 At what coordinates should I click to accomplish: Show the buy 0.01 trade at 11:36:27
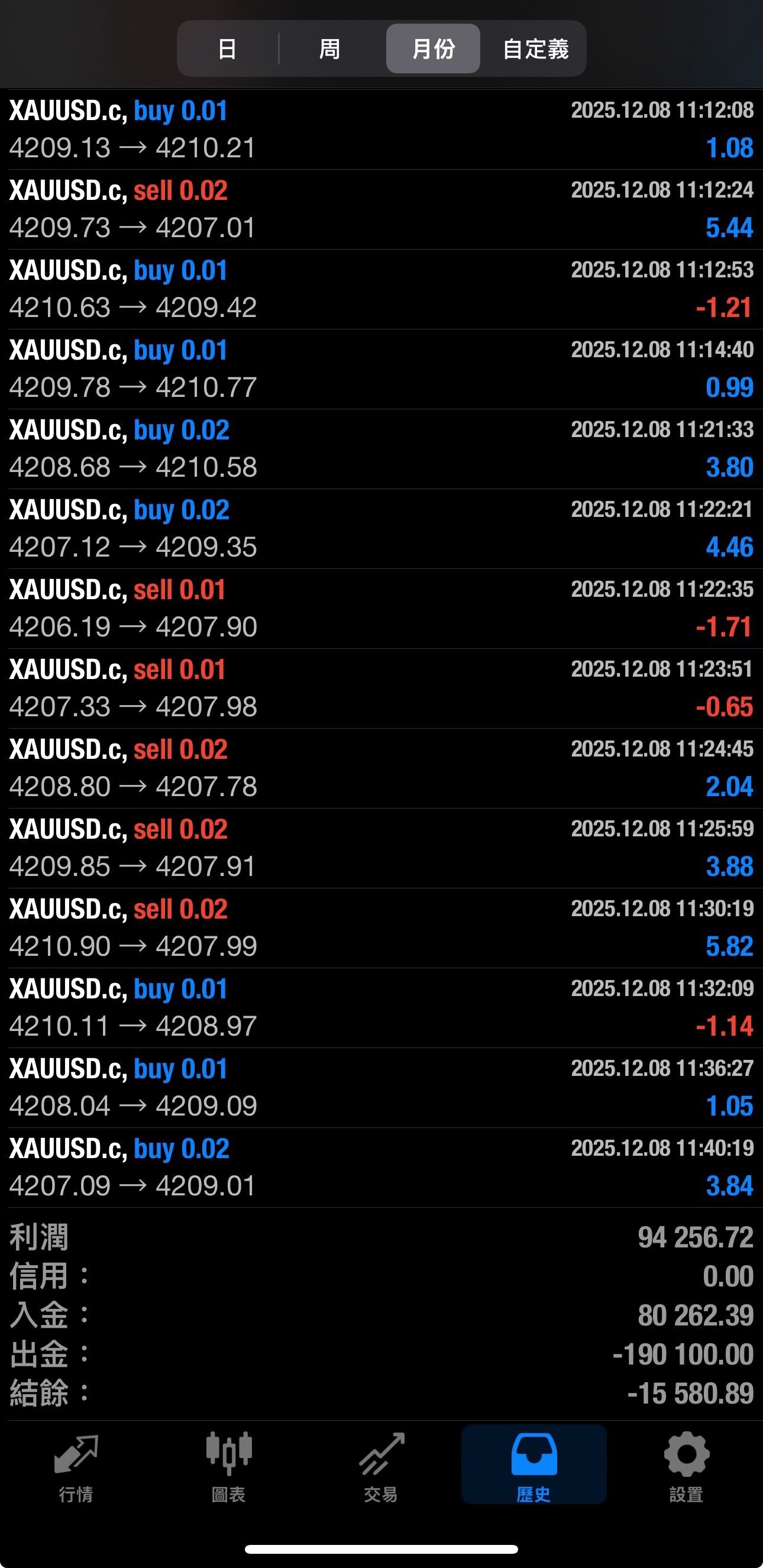[x=381, y=1087]
